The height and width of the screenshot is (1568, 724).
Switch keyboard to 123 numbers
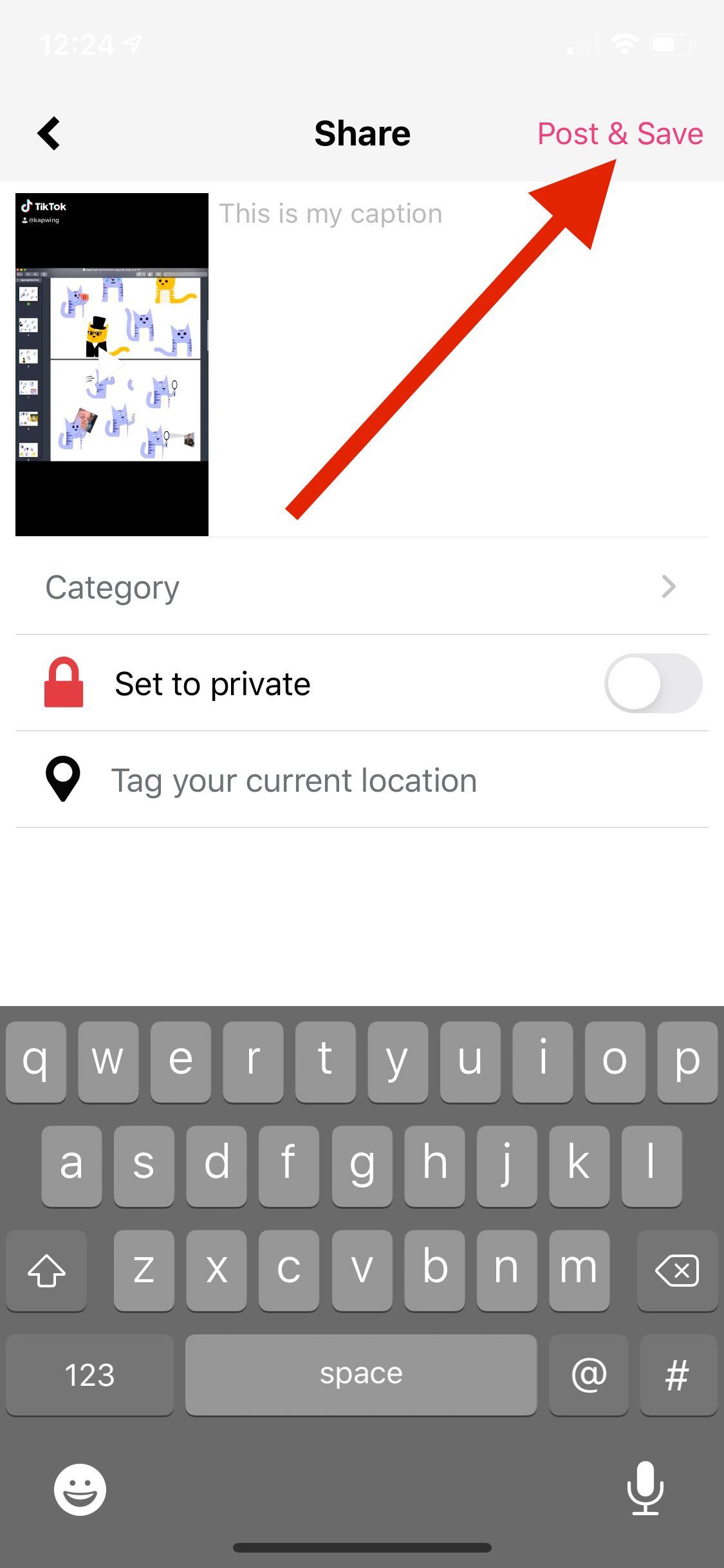click(x=89, y=1375)
